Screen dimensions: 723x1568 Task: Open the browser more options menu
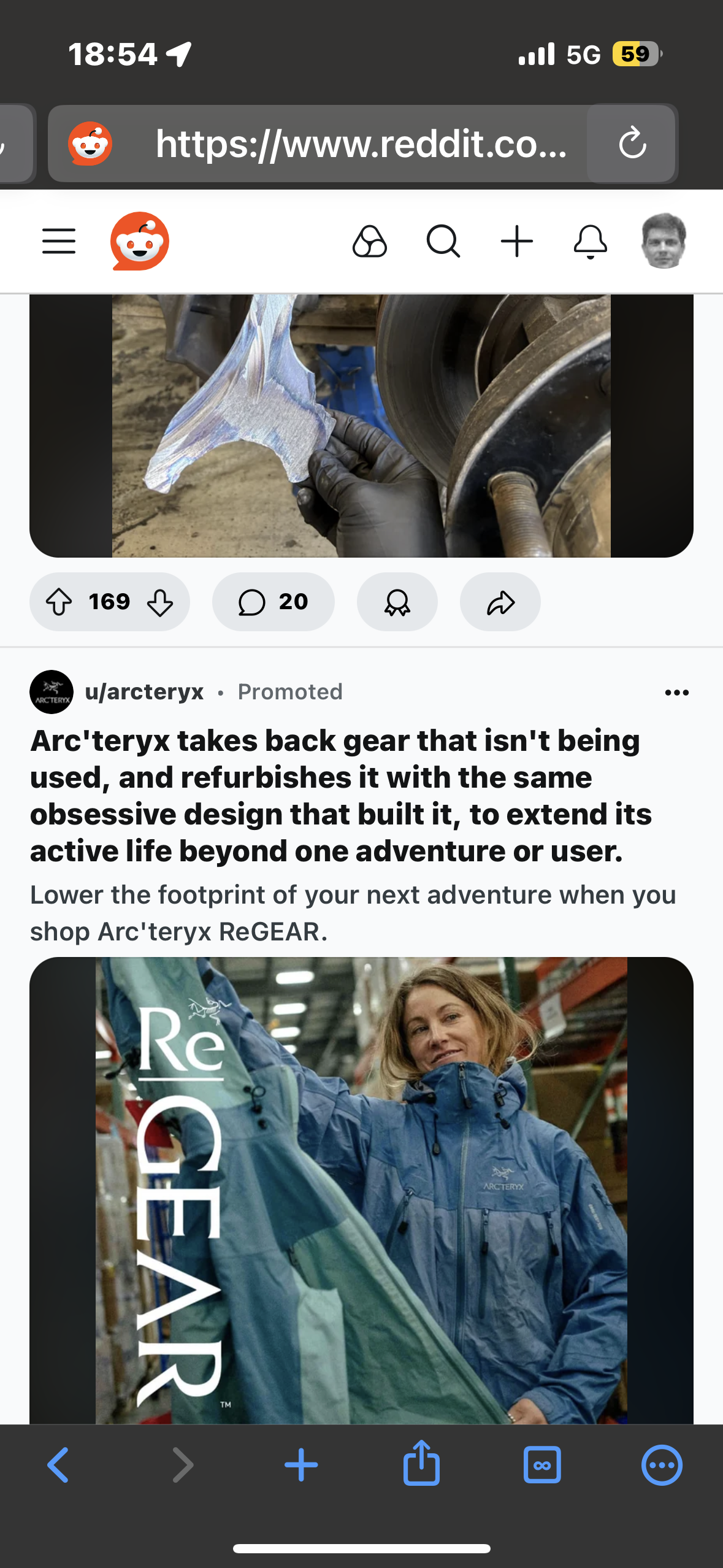[662, 1465]
